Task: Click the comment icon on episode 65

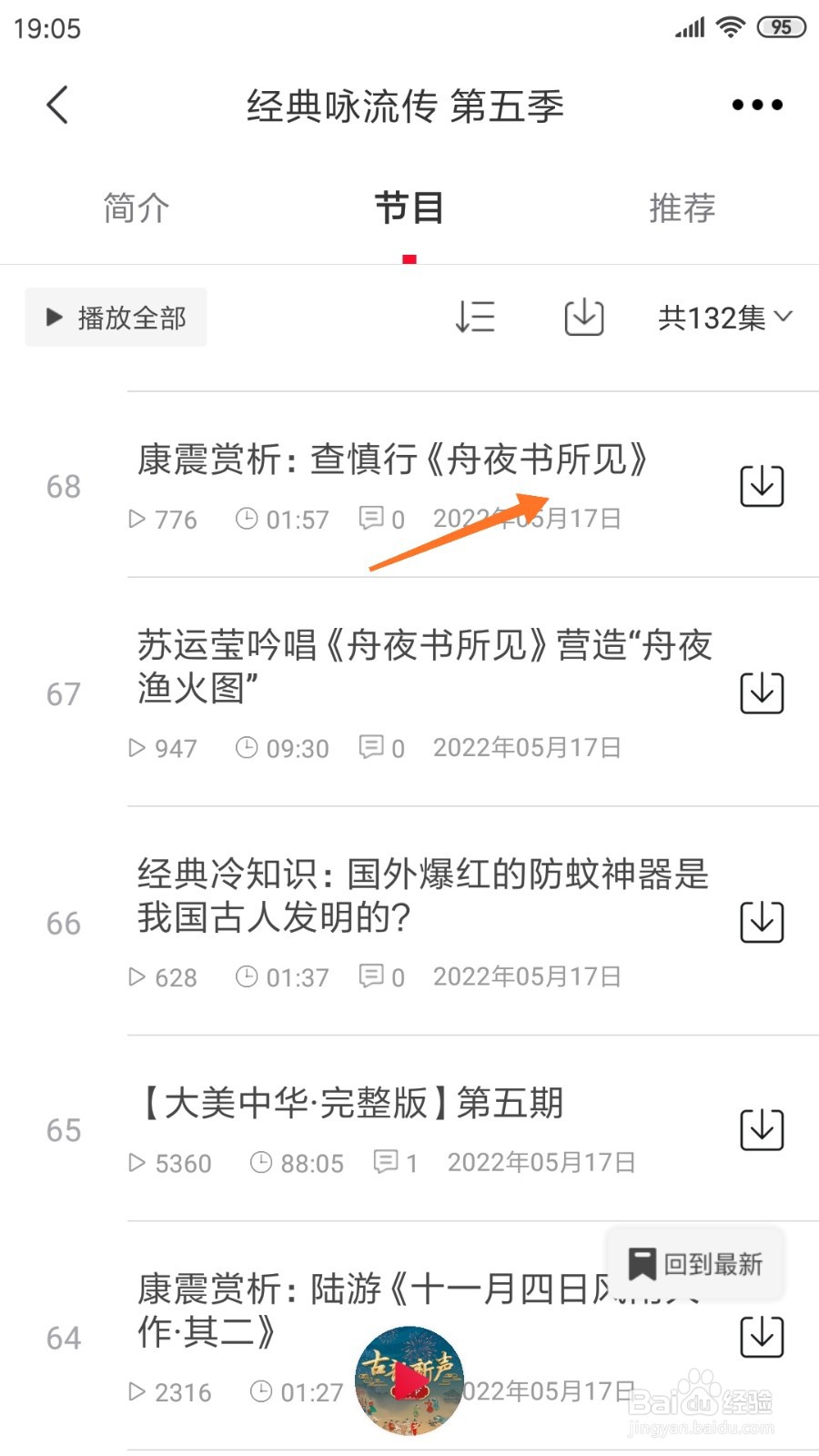Action: pos(387,1162)
